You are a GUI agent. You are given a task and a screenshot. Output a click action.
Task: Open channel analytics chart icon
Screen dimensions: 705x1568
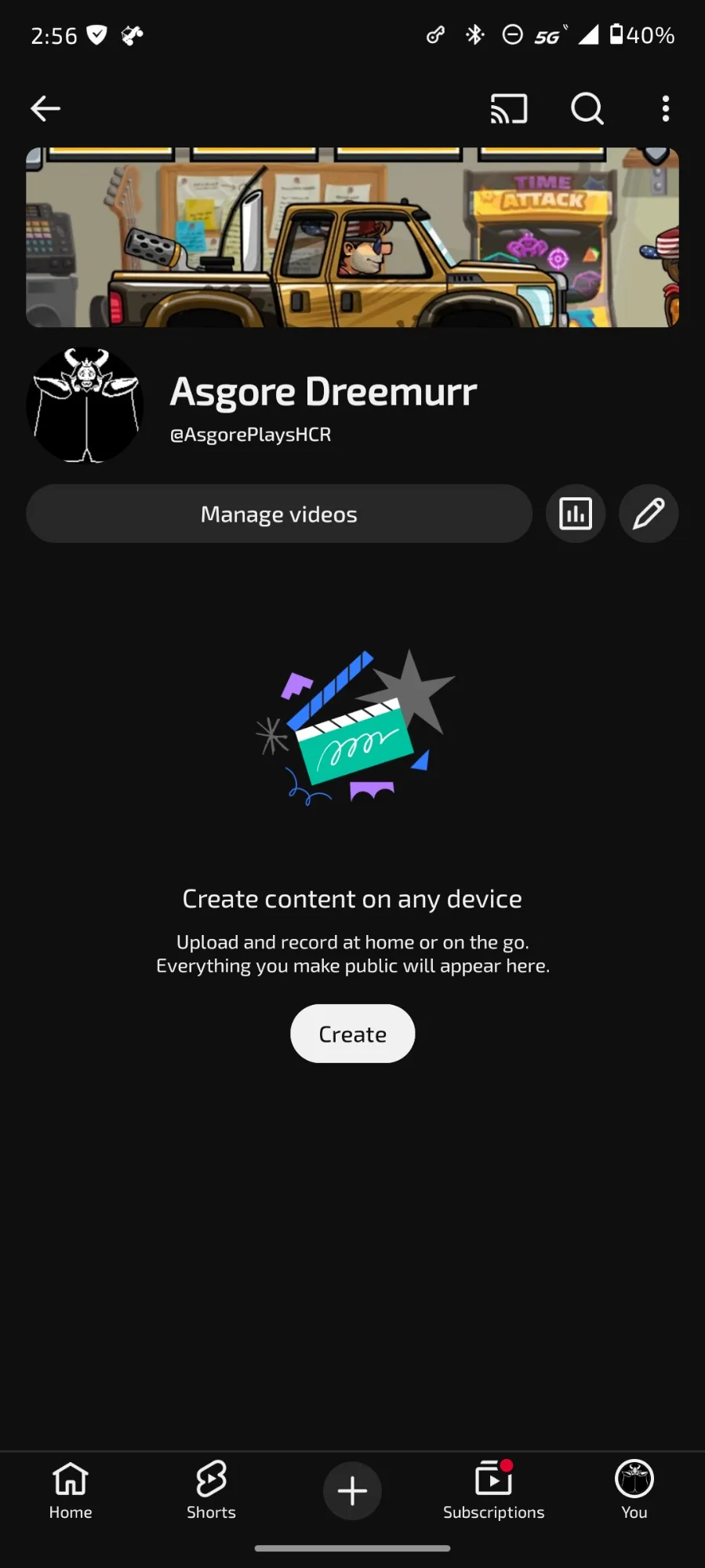tap(576, 514)
